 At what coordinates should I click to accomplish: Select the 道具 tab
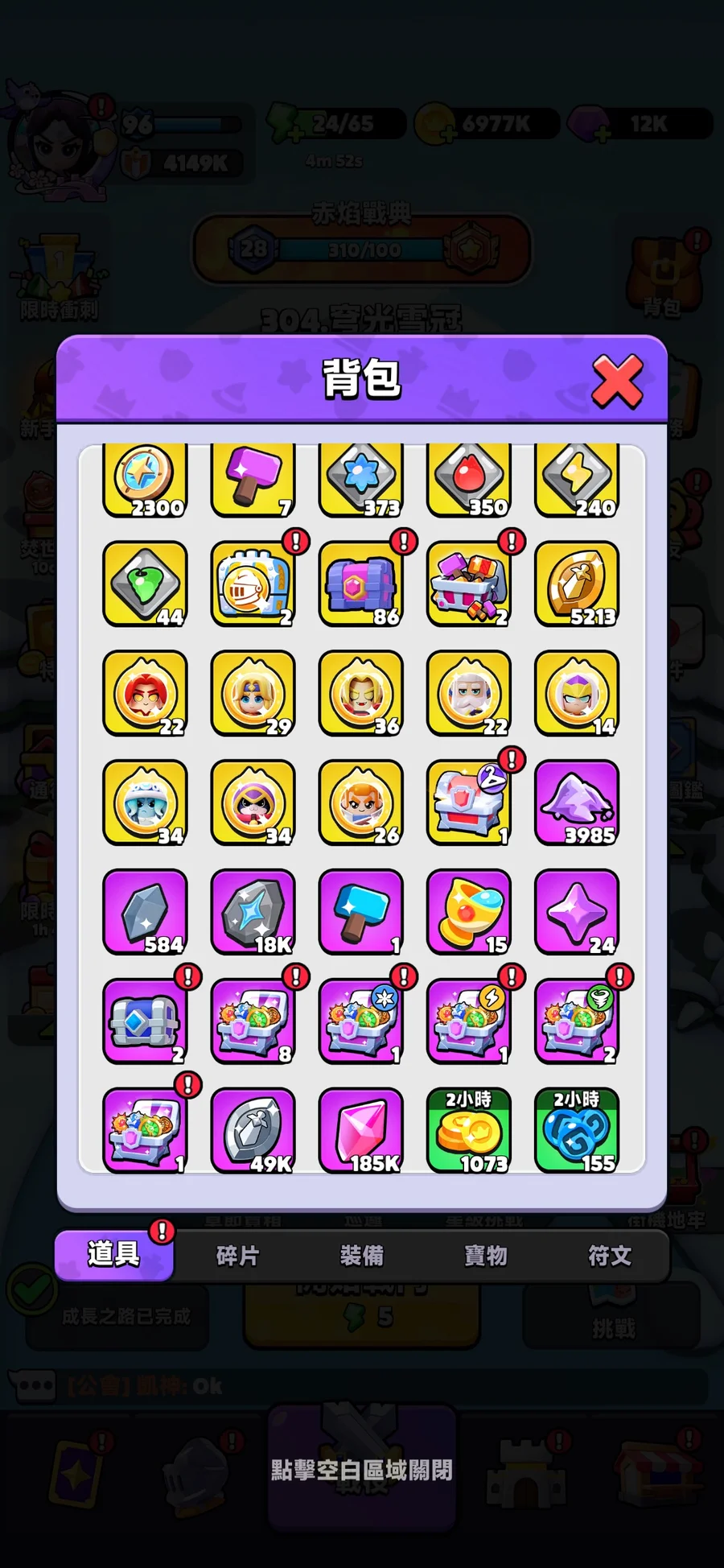(113, 1254)
